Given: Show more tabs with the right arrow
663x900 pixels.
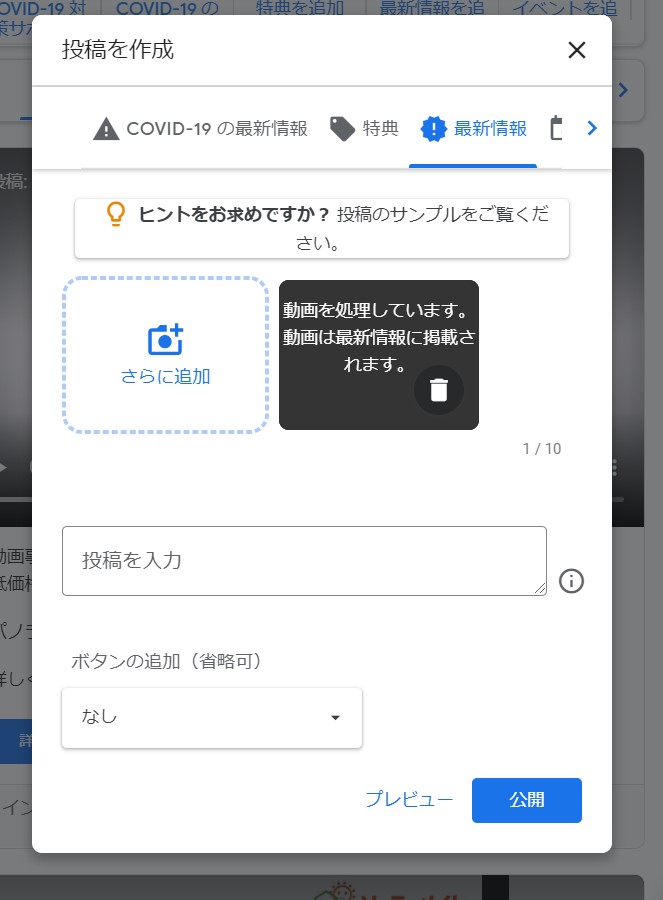Looking at the screenshot, I should [591, 128].
